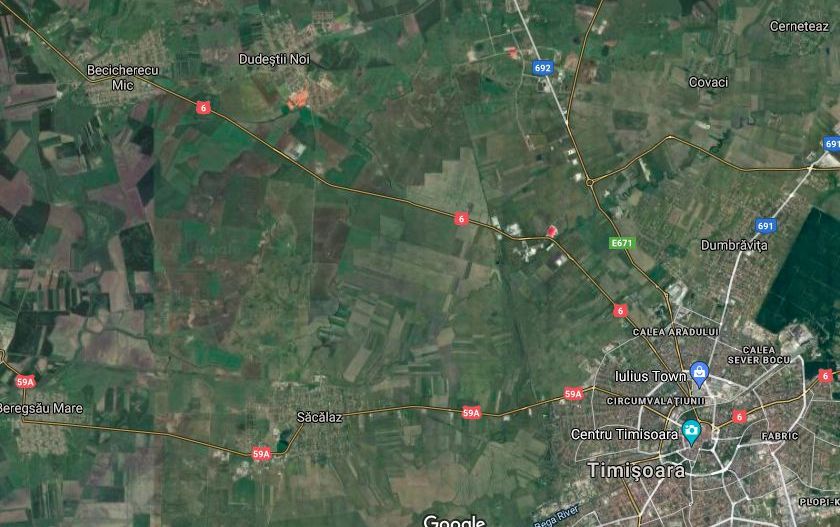Open the Iulius Town place marker
The image size is (840, 527).
point(699,375)
